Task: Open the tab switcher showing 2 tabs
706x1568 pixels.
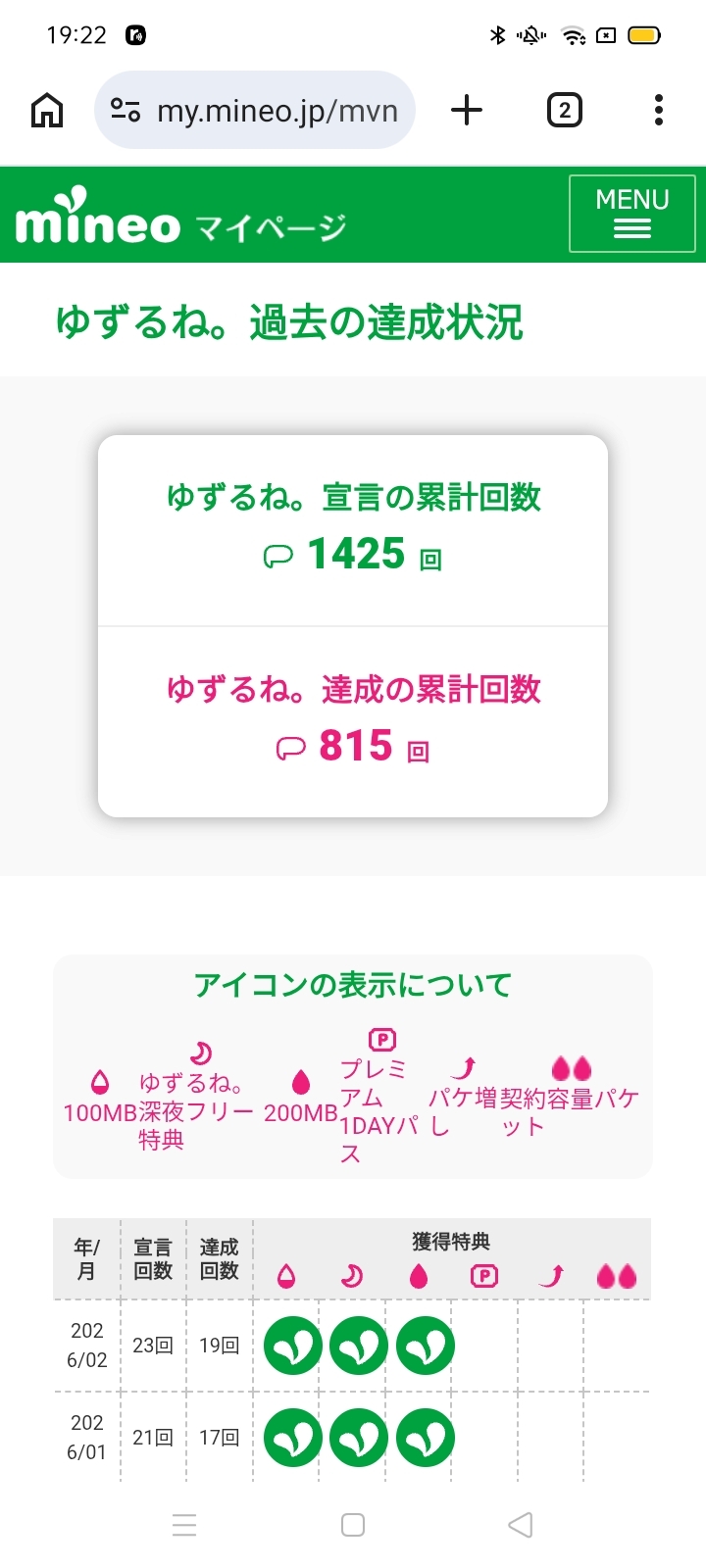Action: point(564,110)
